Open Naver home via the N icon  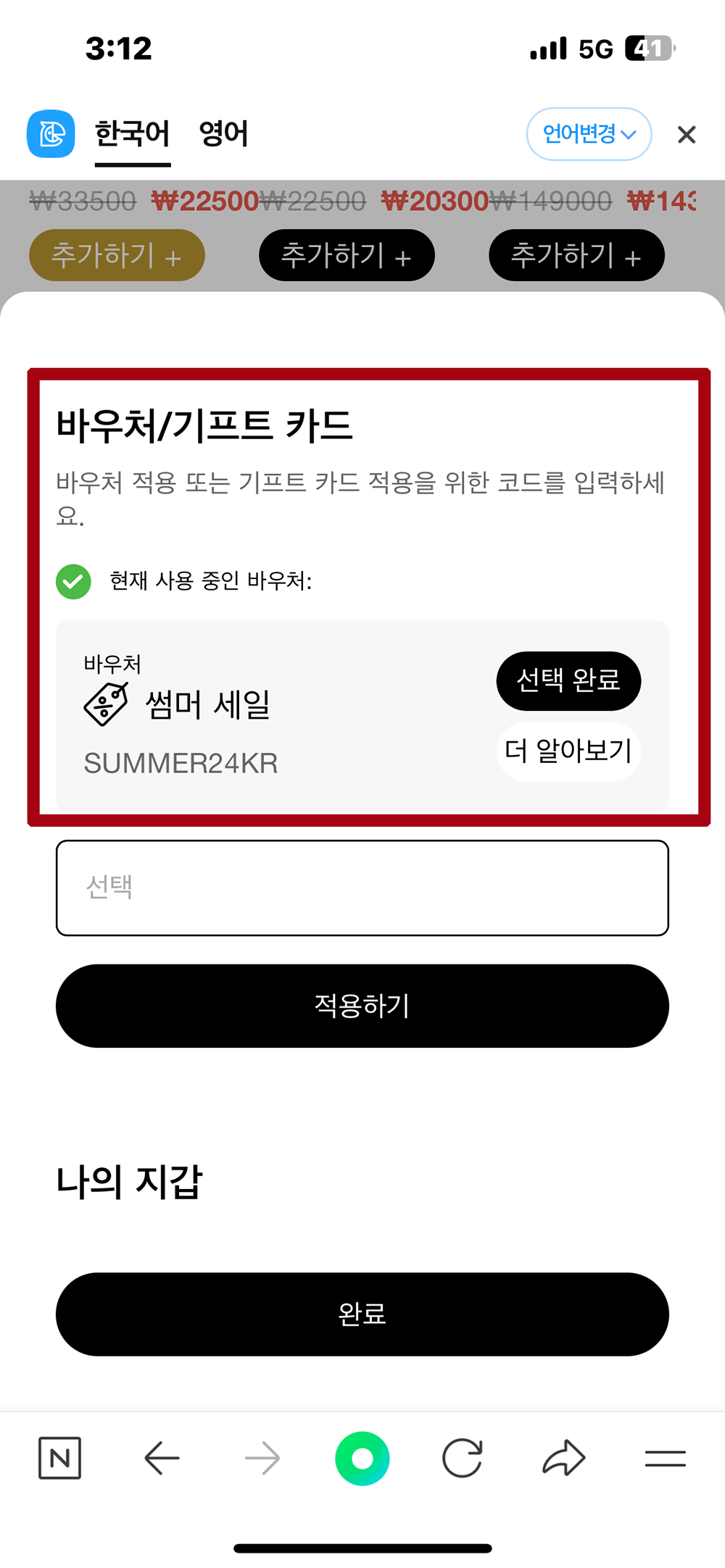pos(58,1457)
